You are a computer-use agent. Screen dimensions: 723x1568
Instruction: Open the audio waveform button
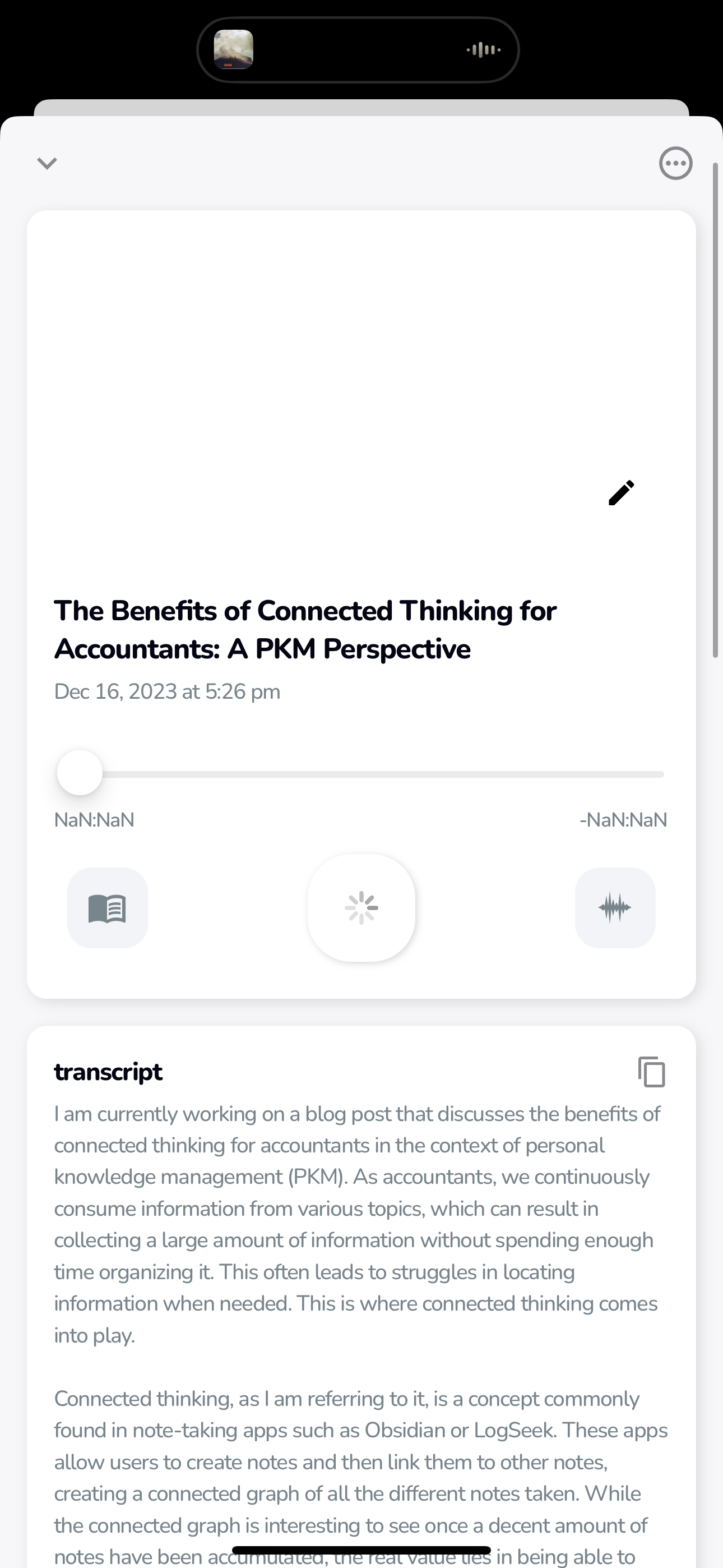(615, 907)
